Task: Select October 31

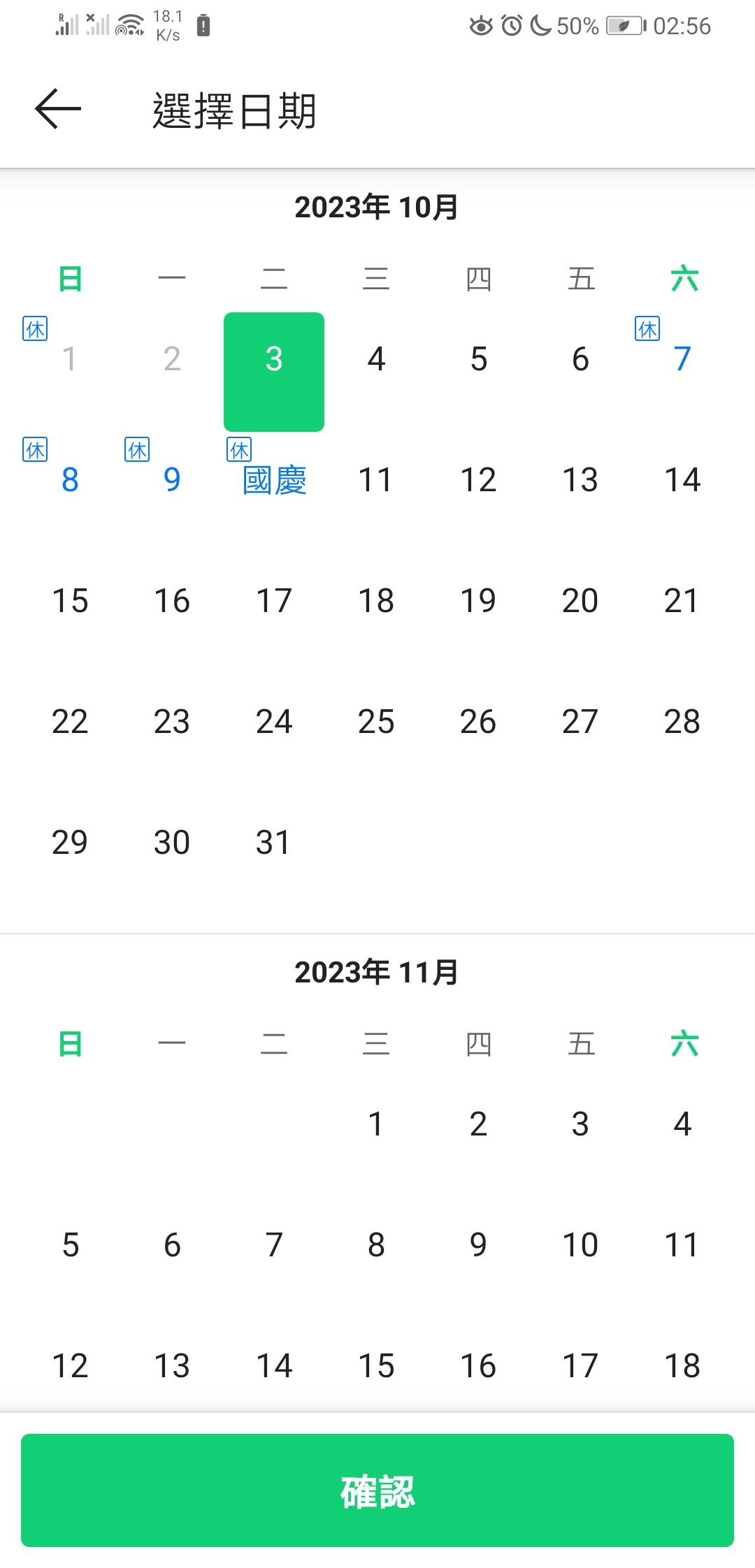Action: click(x=273, y=843)
